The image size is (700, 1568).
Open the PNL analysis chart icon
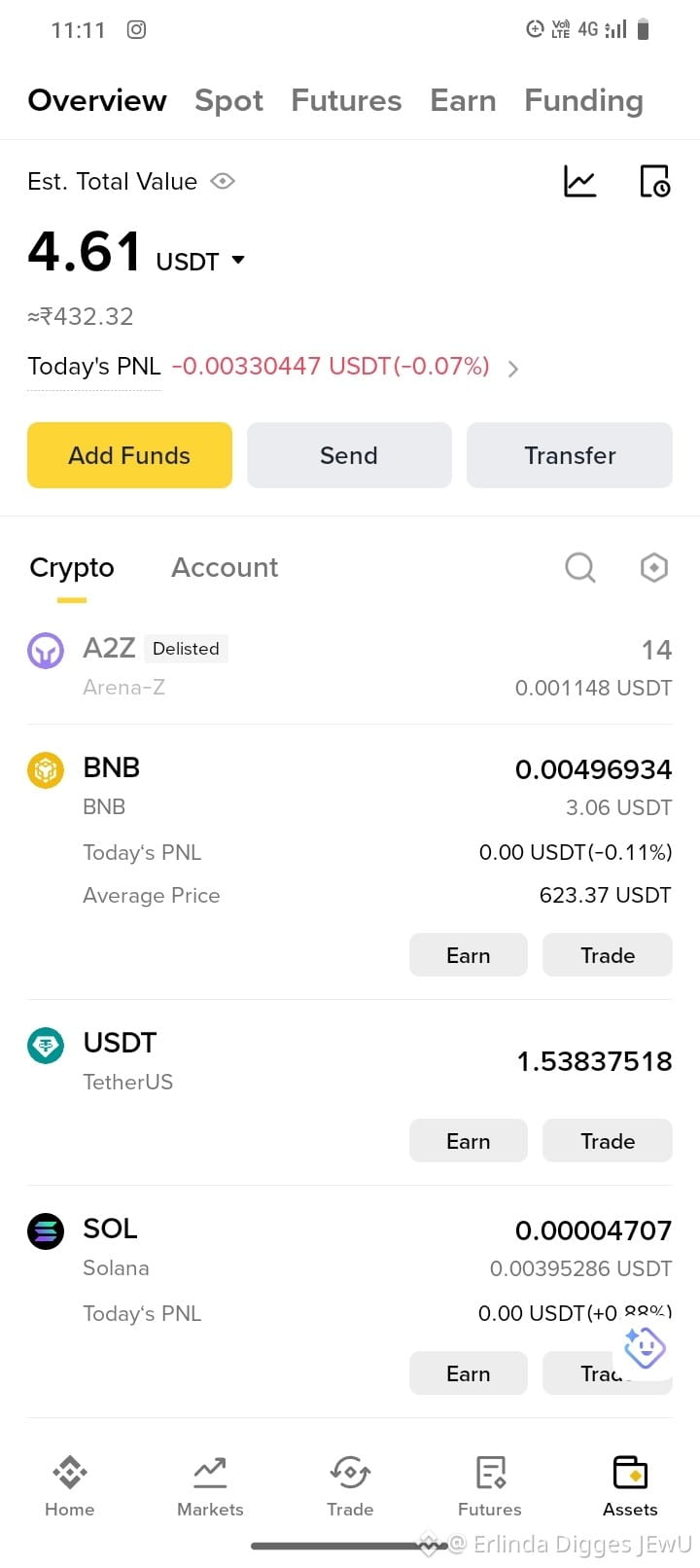(580, 181)
